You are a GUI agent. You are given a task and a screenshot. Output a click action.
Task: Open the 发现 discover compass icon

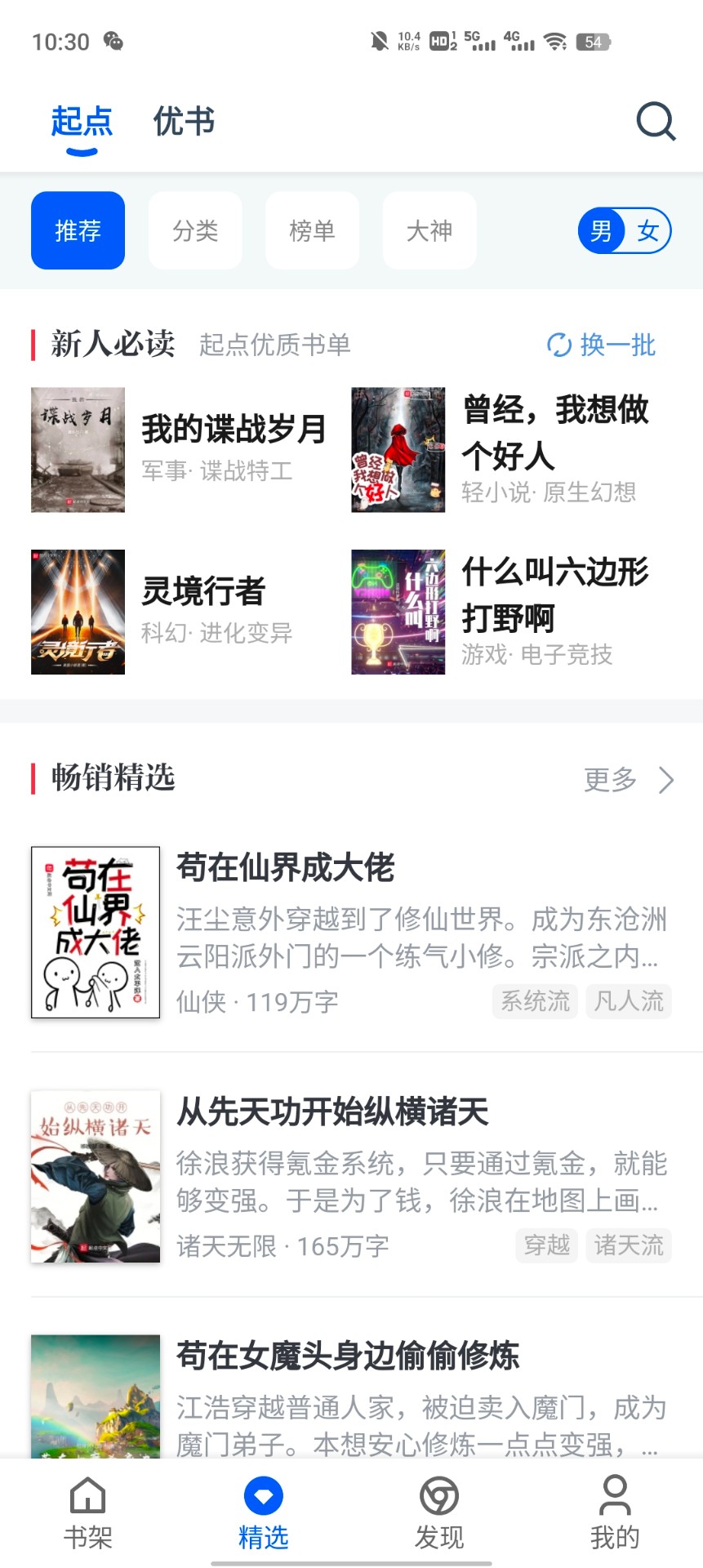pyautogui.click(x=438, y=1499)
